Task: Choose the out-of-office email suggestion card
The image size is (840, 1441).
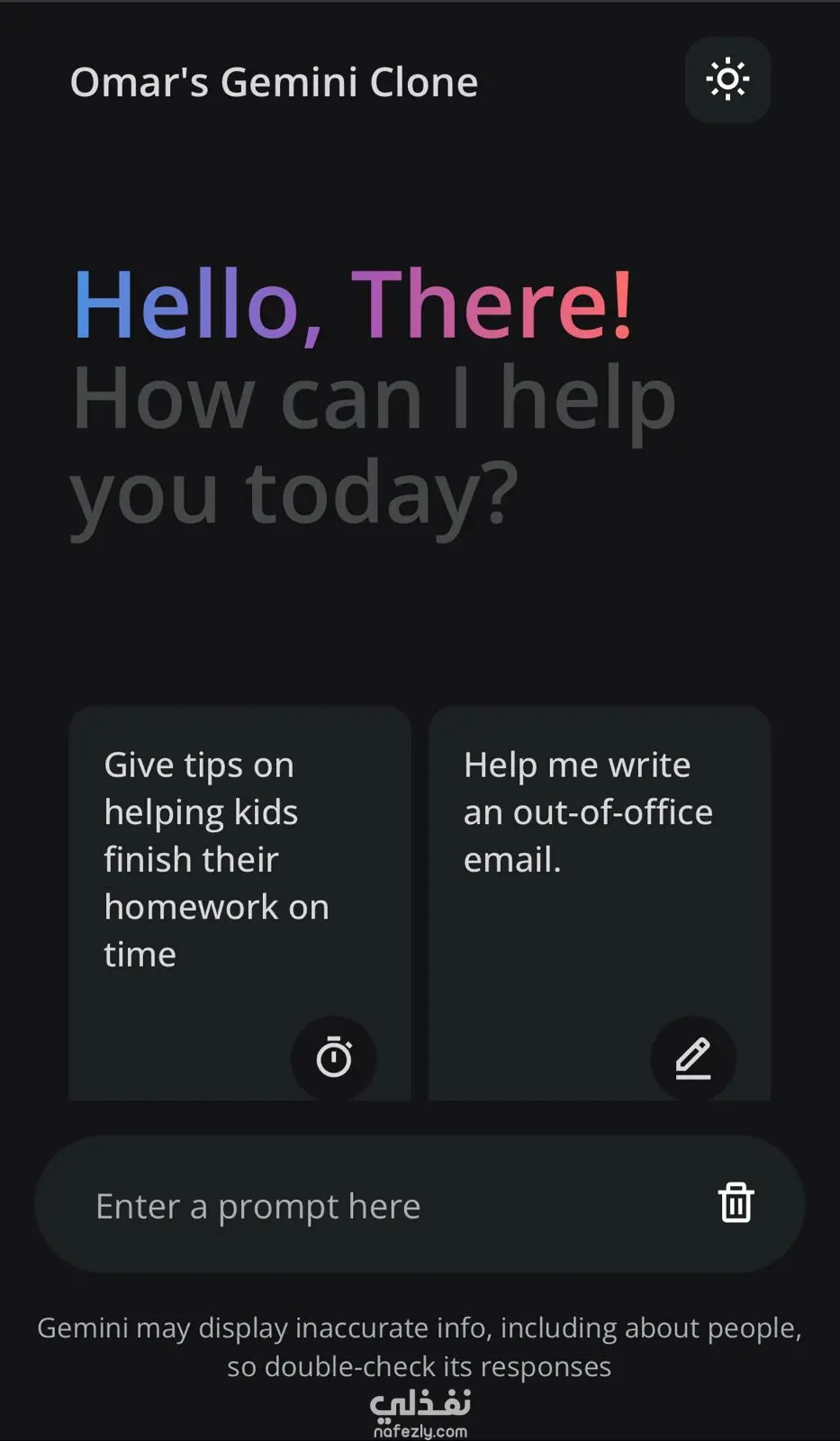Action: (600, 901)
